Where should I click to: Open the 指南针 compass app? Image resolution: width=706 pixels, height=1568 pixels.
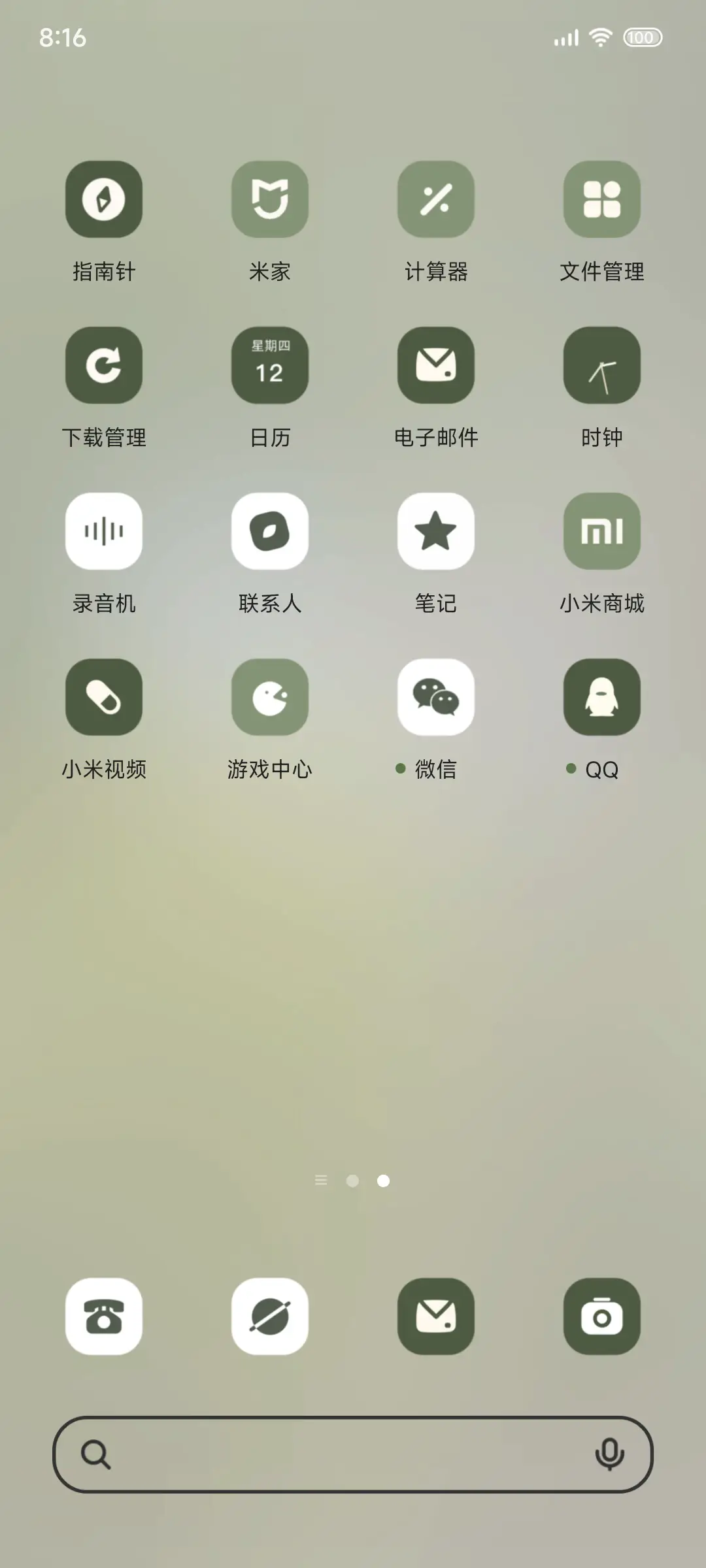click(x=104, y=200)
